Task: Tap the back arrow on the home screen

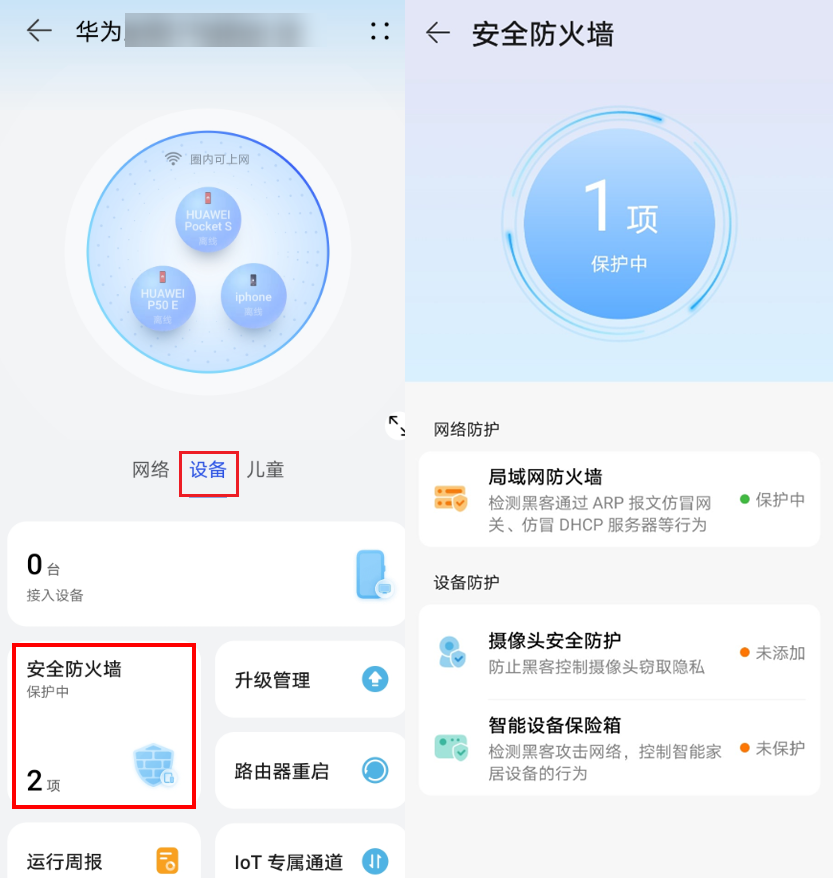Action: click(38, 31)
